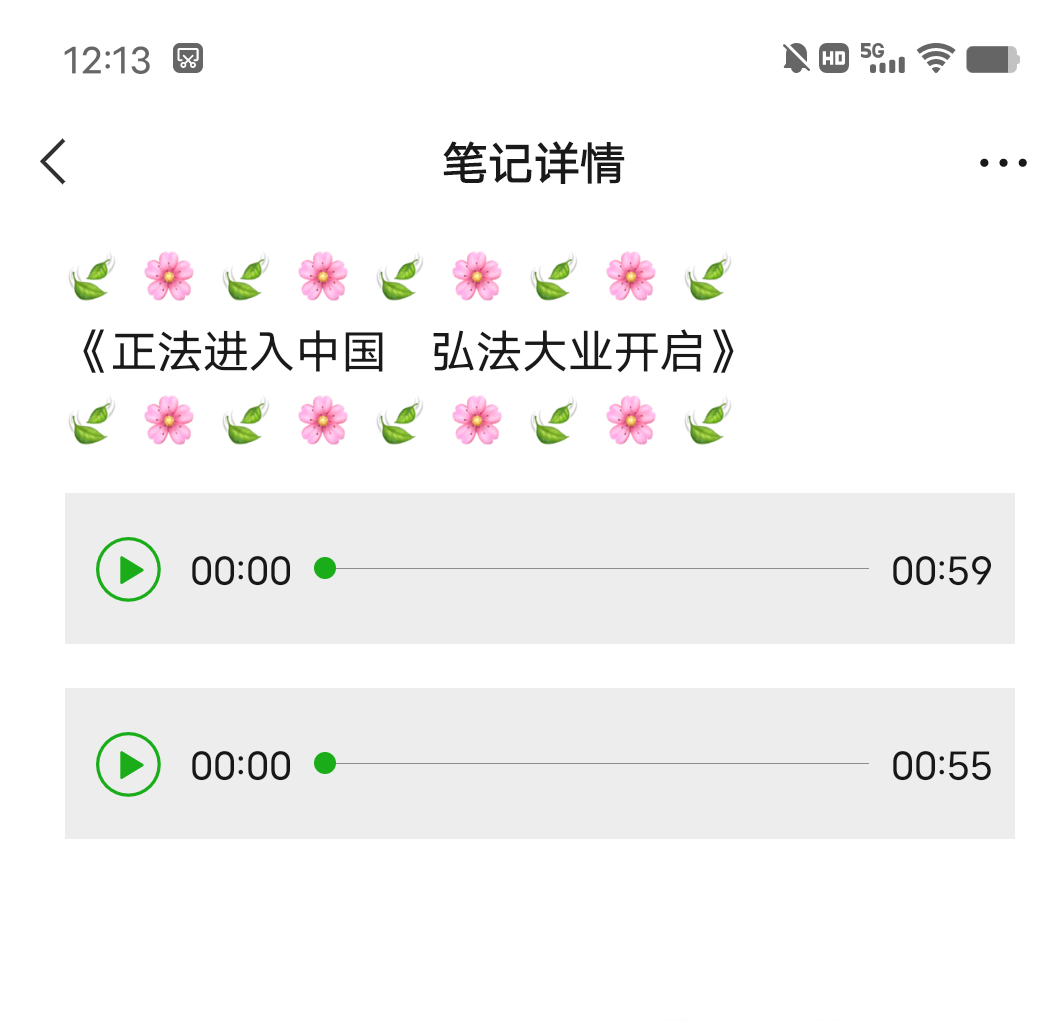Viewport: 1058px width, 1022px height.
Task: Go back from 笔记详情 page
Action: point(54,162)
